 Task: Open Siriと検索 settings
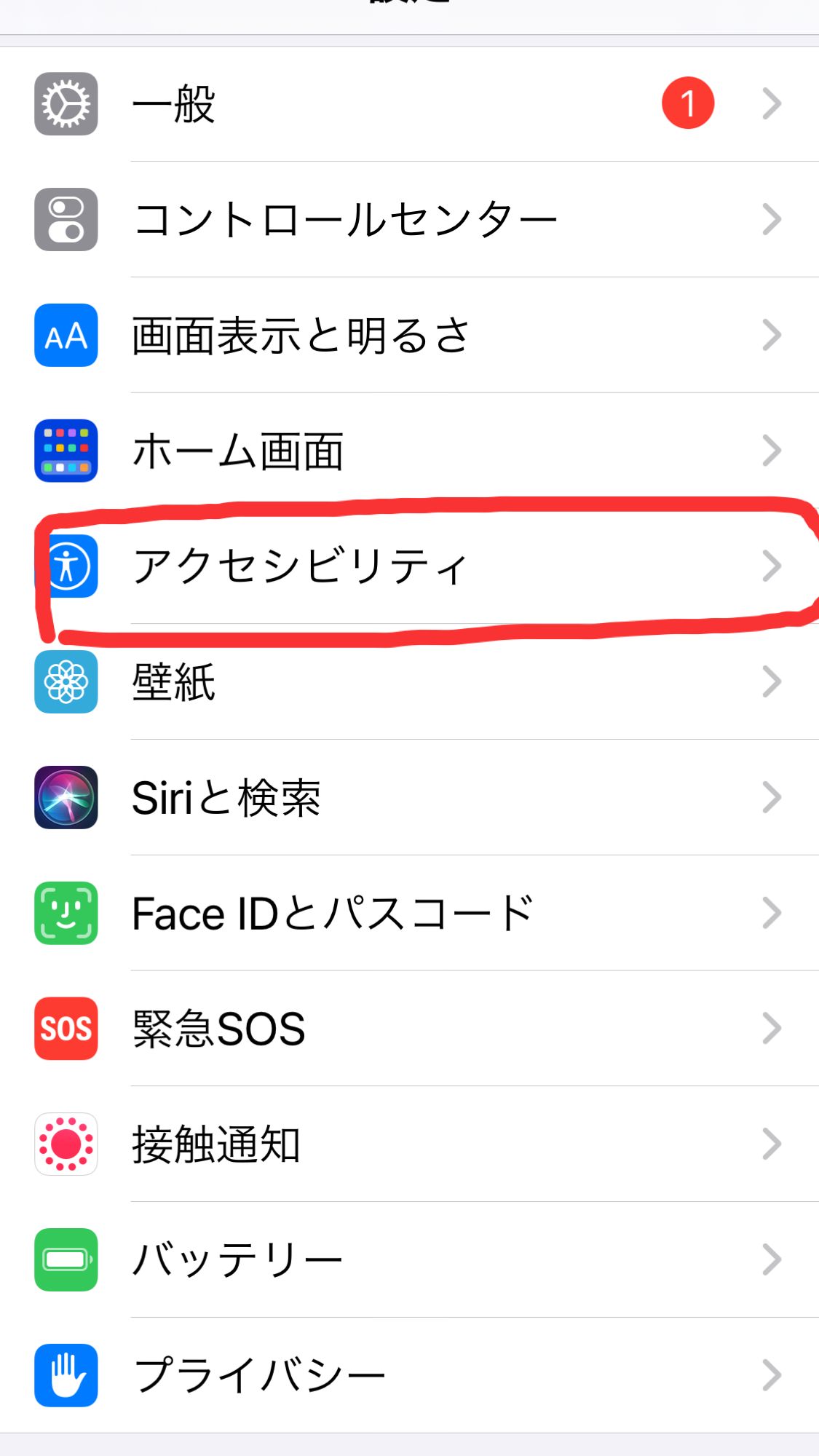click(x=408, y=797)
